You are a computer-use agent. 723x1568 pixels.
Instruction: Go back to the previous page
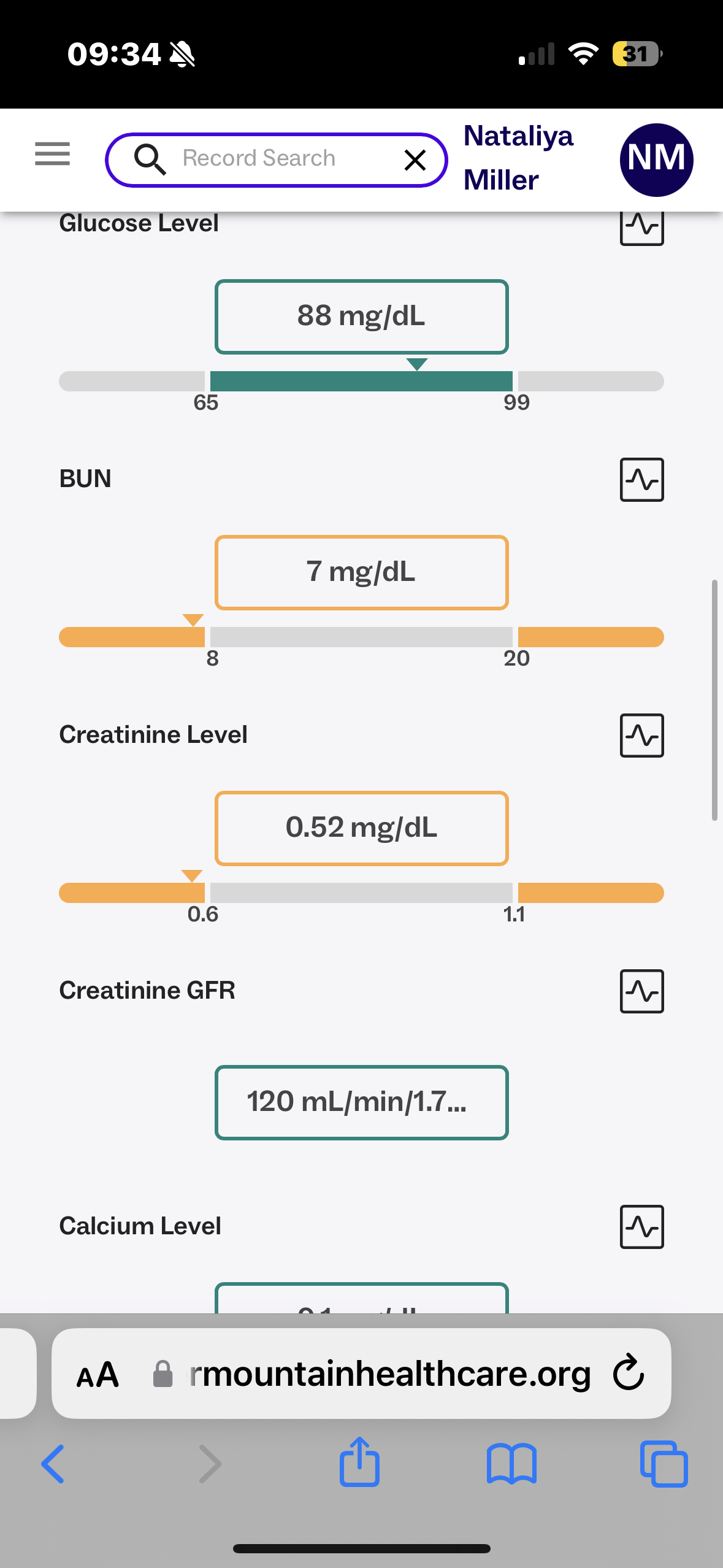tap(53, 1464)
